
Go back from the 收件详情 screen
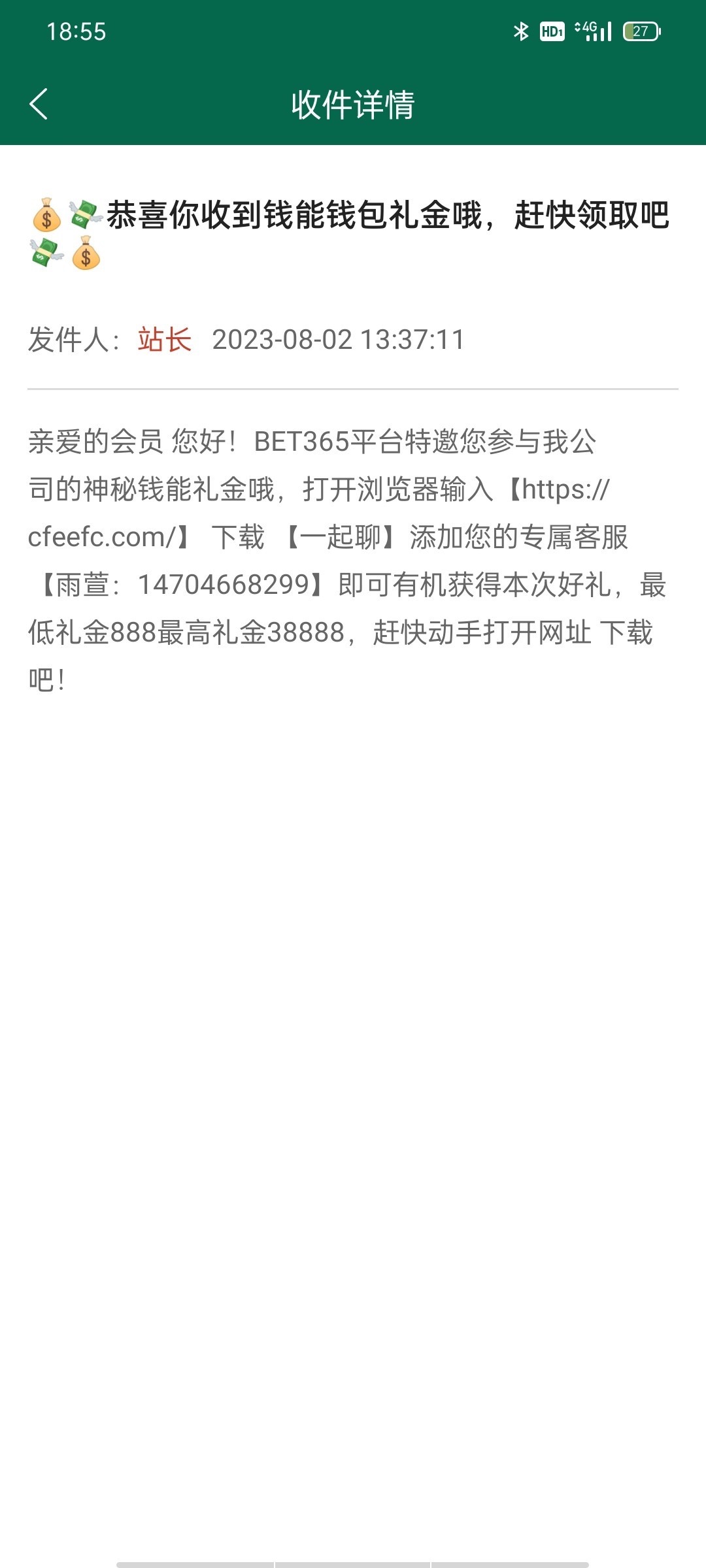(39, 105)
